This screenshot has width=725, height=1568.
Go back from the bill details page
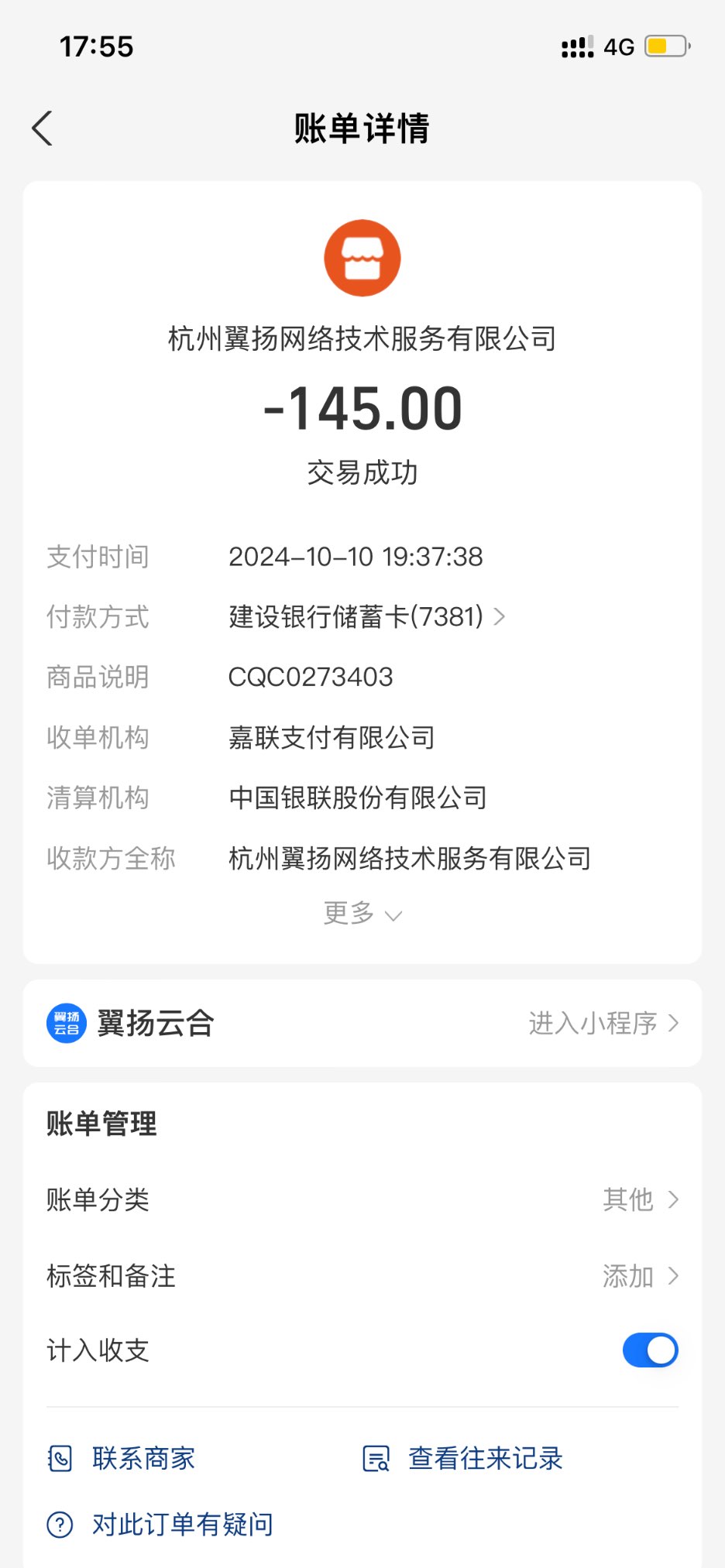[x=43, y=128]
